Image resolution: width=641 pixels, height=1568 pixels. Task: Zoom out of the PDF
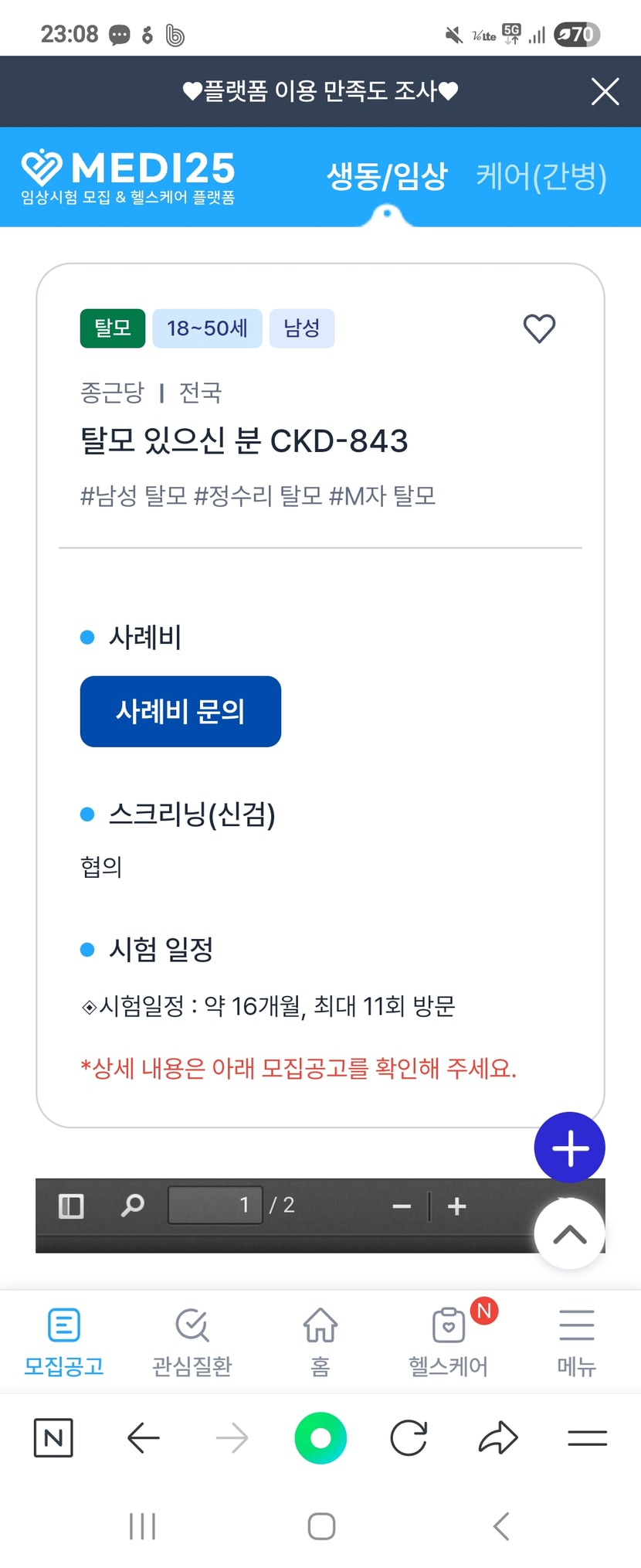402,1206
